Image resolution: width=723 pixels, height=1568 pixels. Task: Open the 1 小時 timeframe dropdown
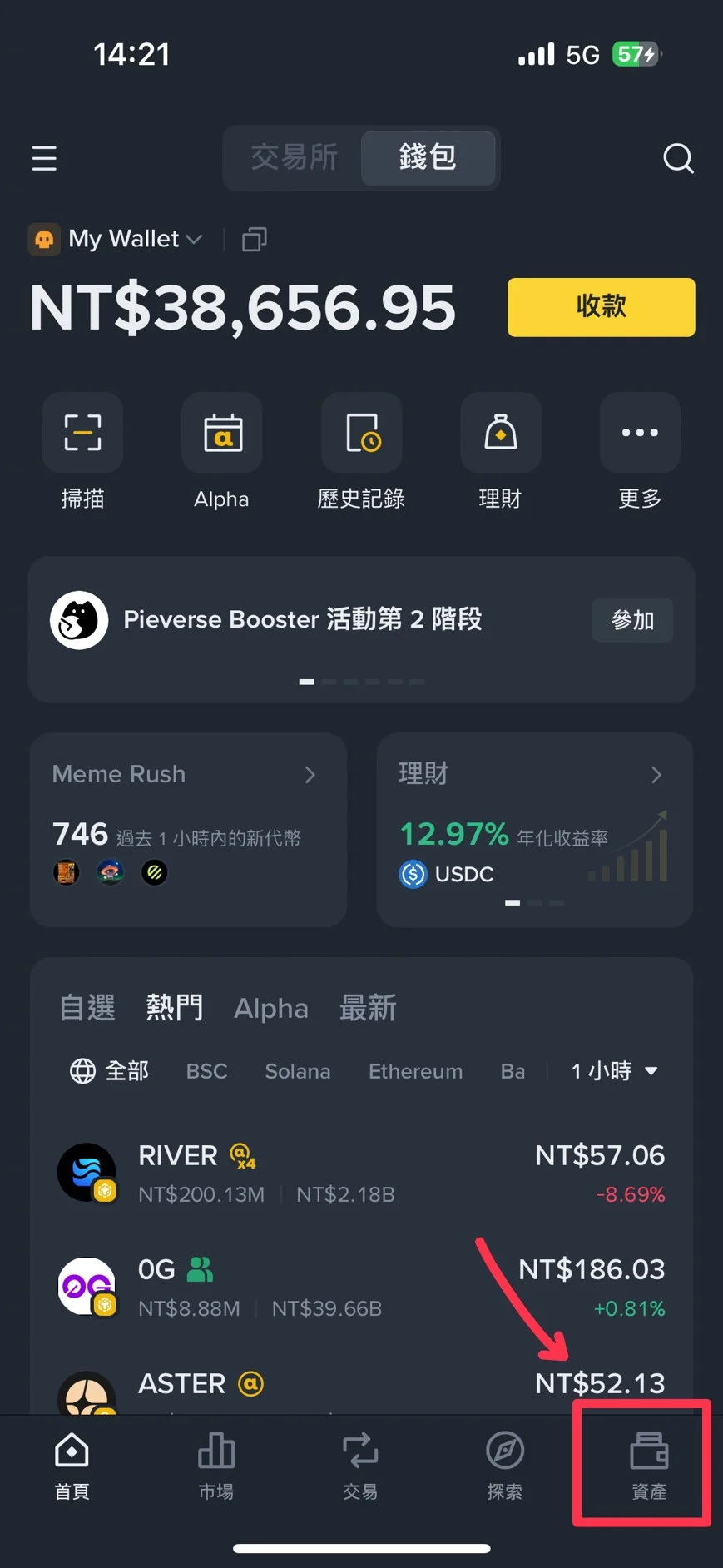coord(614,1071)
